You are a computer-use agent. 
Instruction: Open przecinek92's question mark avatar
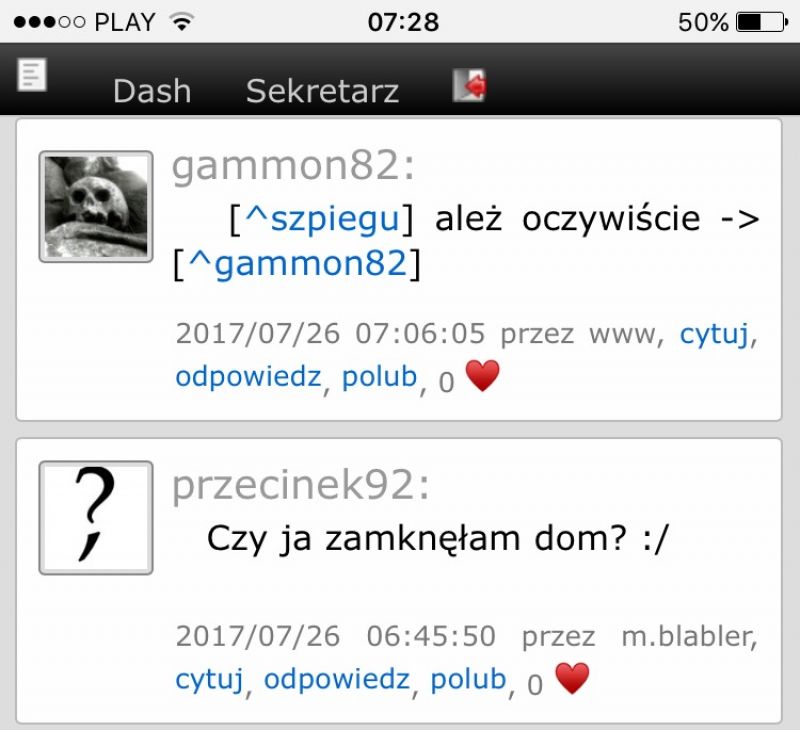click(x=95, y=517)
